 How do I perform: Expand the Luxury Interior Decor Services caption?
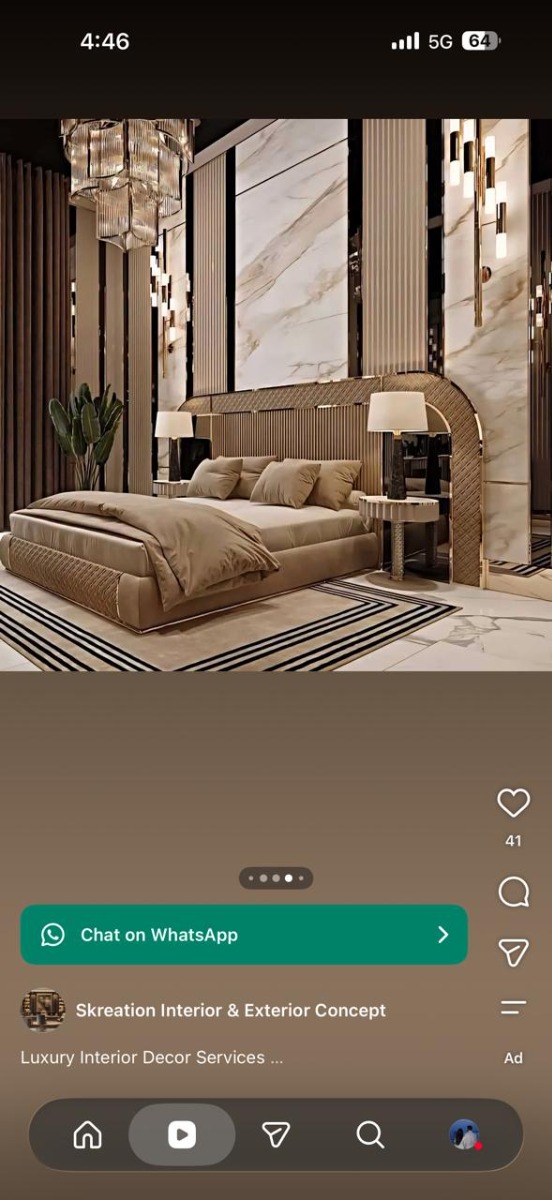pyautogui.click(x=152, y=1057)
